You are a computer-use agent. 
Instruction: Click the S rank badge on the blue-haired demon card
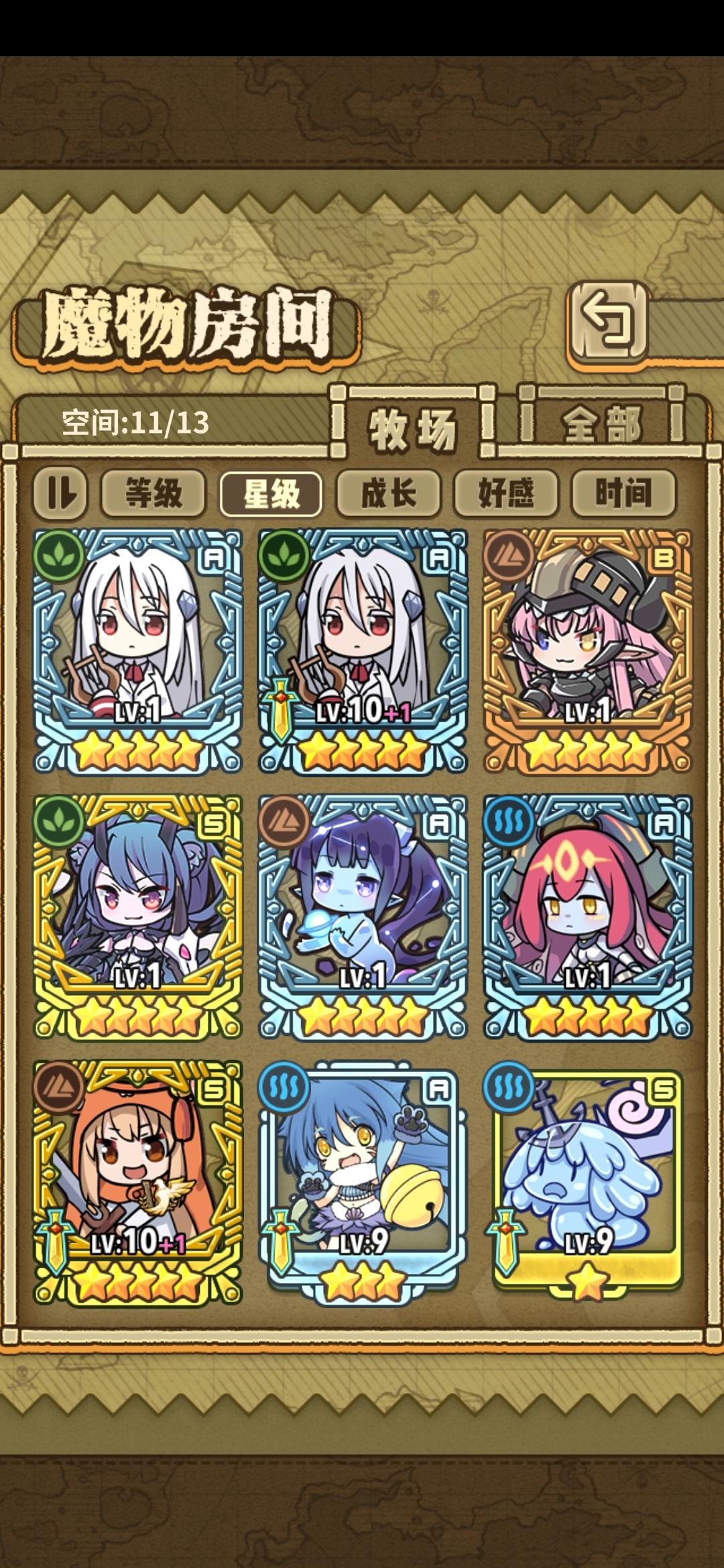tap(215, 823)
